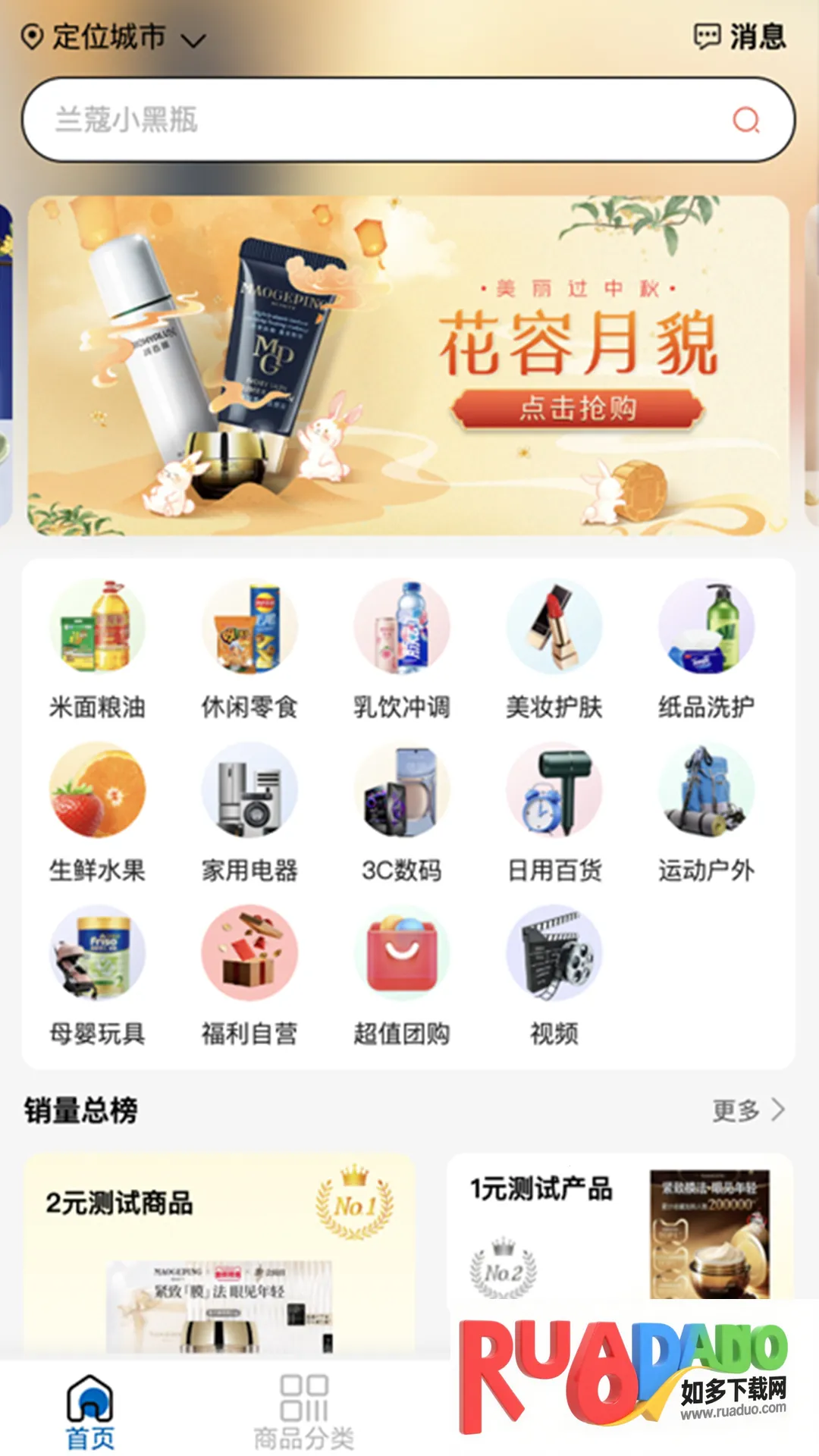Open 运动户外 sports category
The width and height of the screenshot is (819, 1456).
click(706, 812)
